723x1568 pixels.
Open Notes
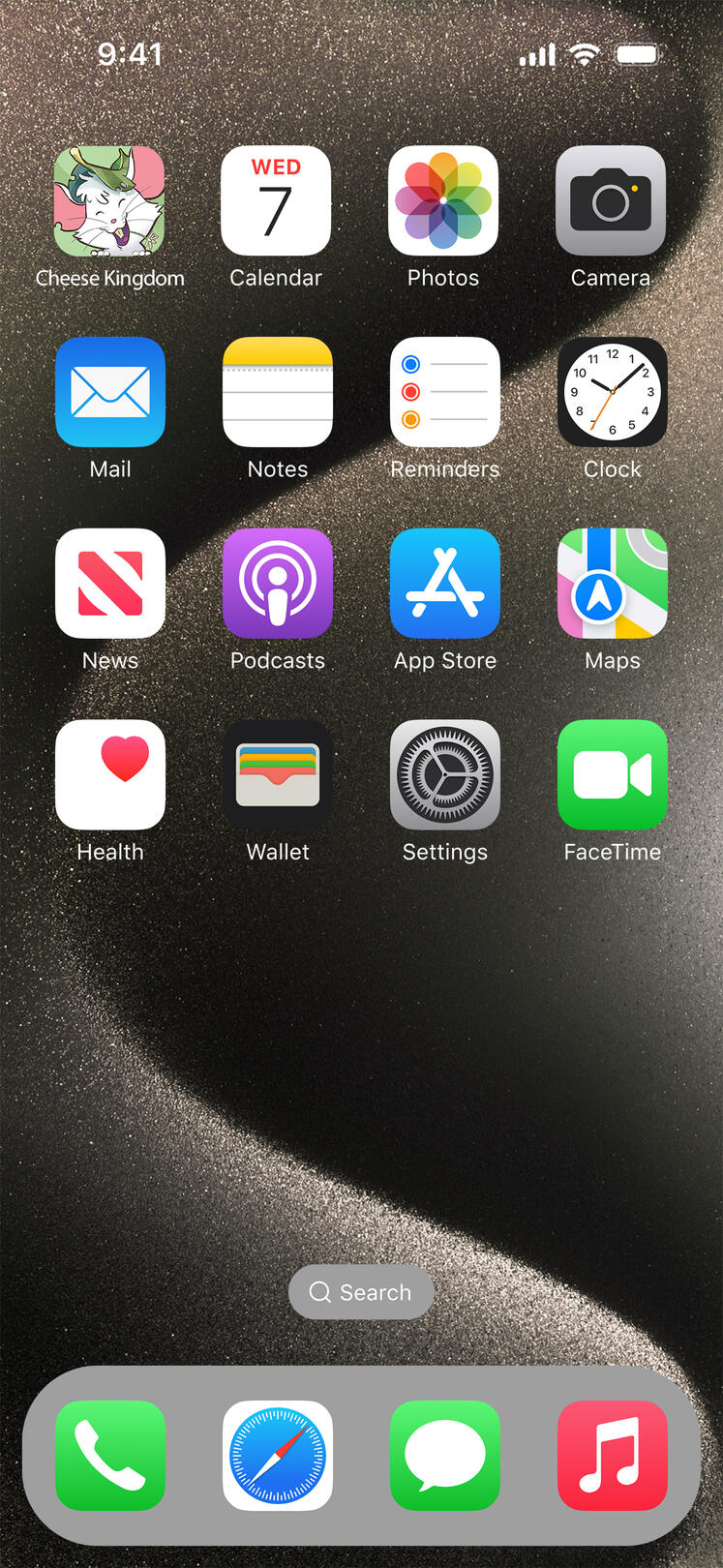pos(277,392)
